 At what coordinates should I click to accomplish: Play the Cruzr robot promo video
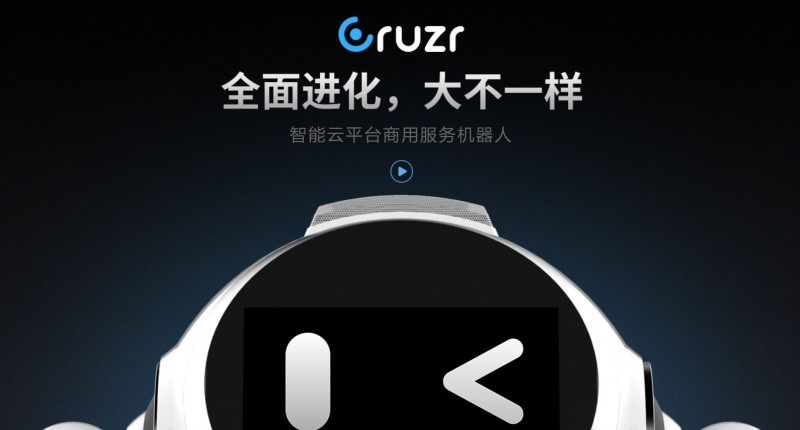point(400,172)
